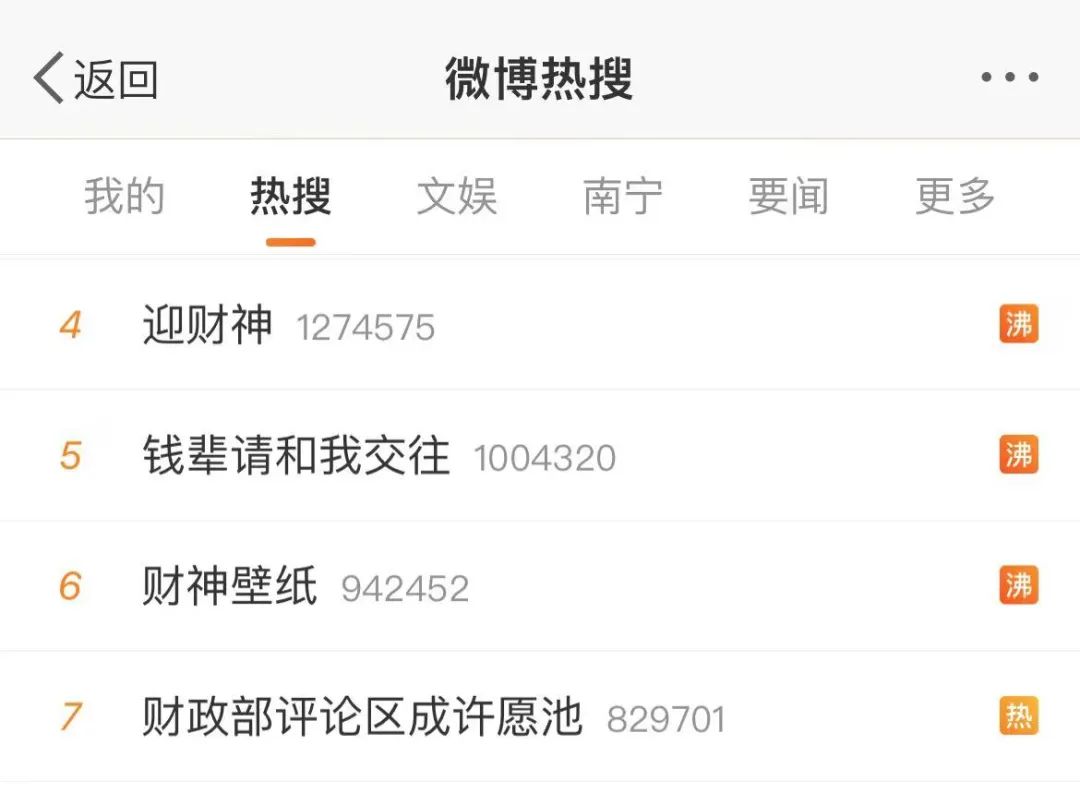The width and height of the screenshot is (1080, 793).
Task: Open the 南宁 local tab
Action: [x=623, y=196]
